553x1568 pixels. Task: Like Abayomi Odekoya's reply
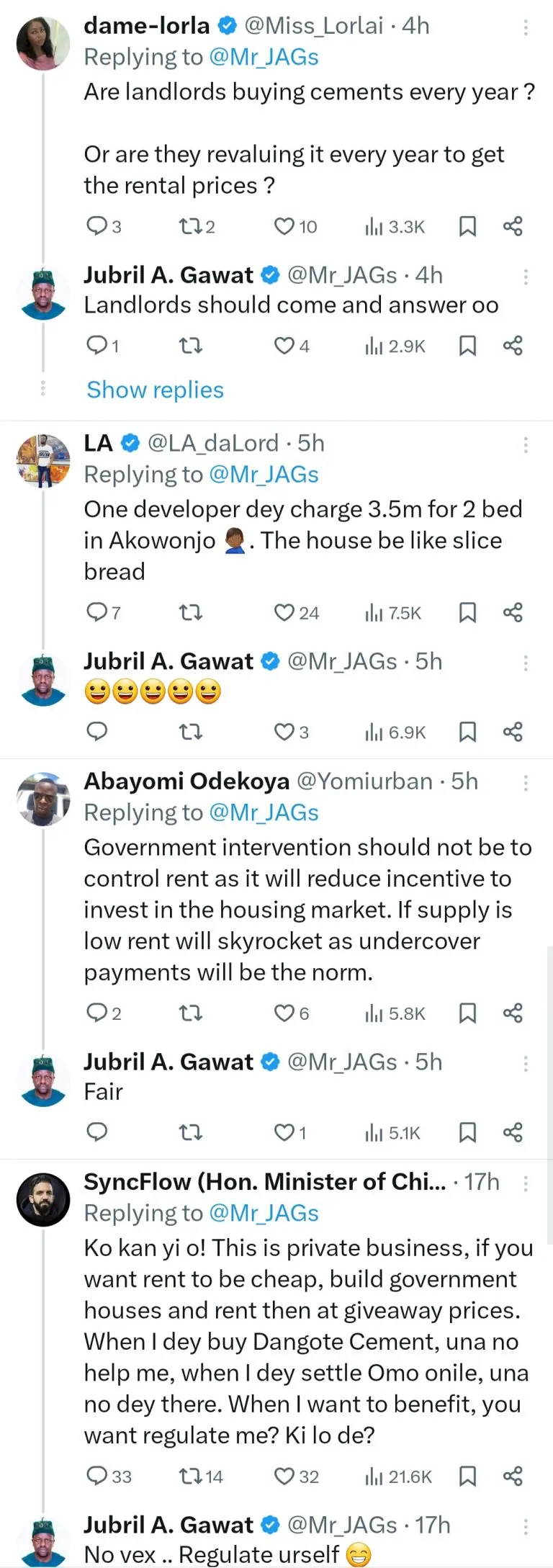point(284,1013)
